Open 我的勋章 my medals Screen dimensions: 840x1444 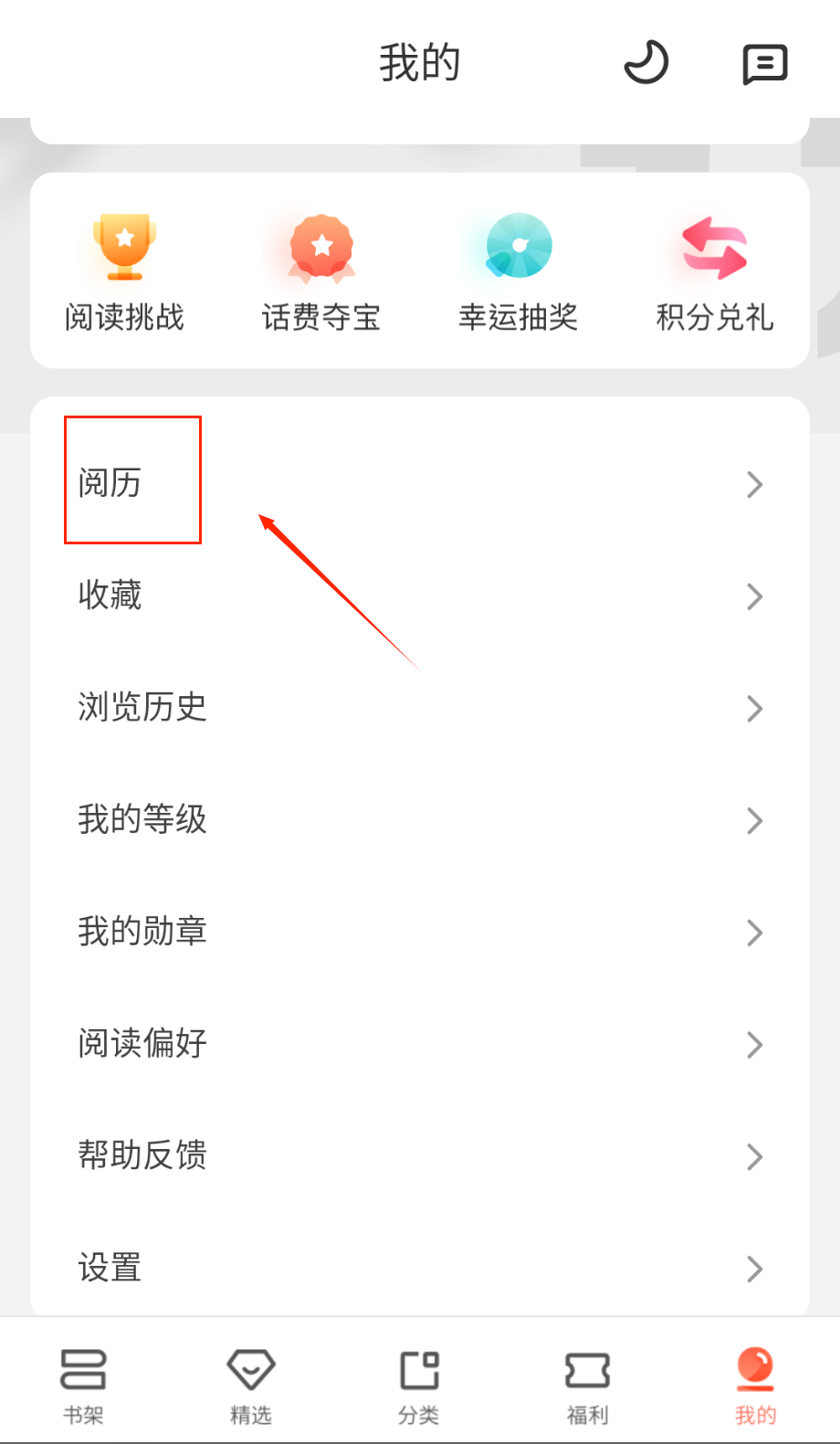click(x=420, y=932)
